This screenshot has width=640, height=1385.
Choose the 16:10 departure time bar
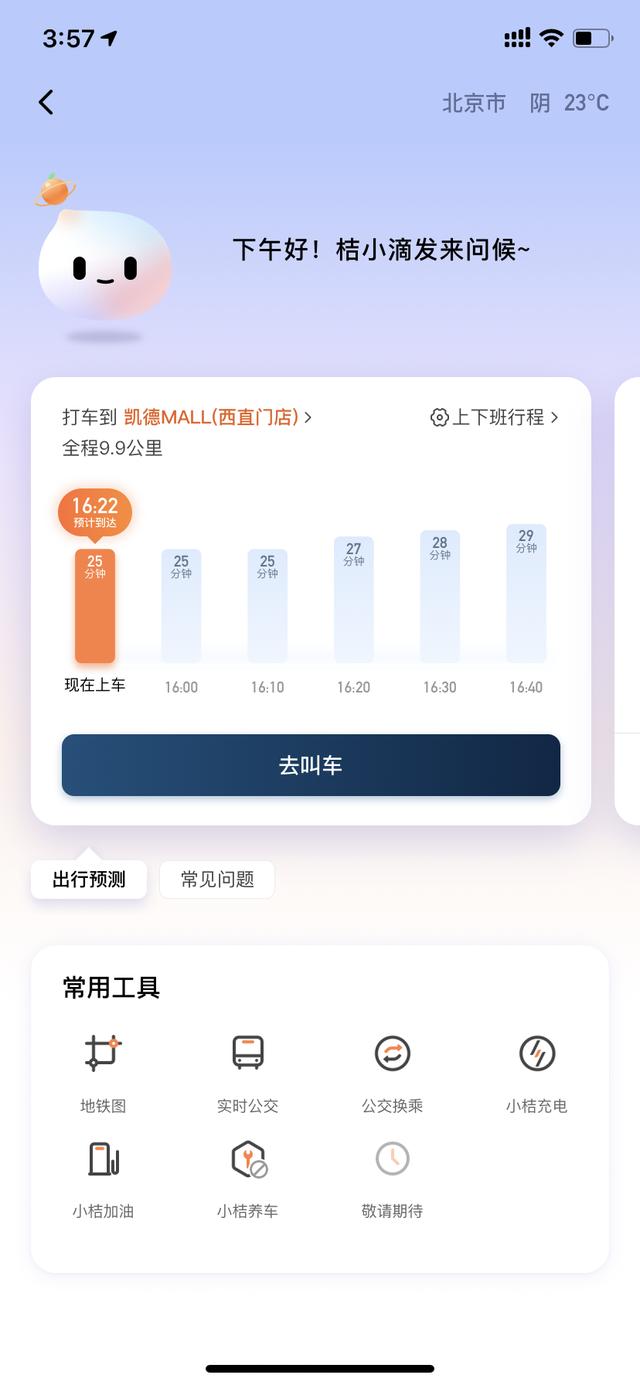point(267,605)
